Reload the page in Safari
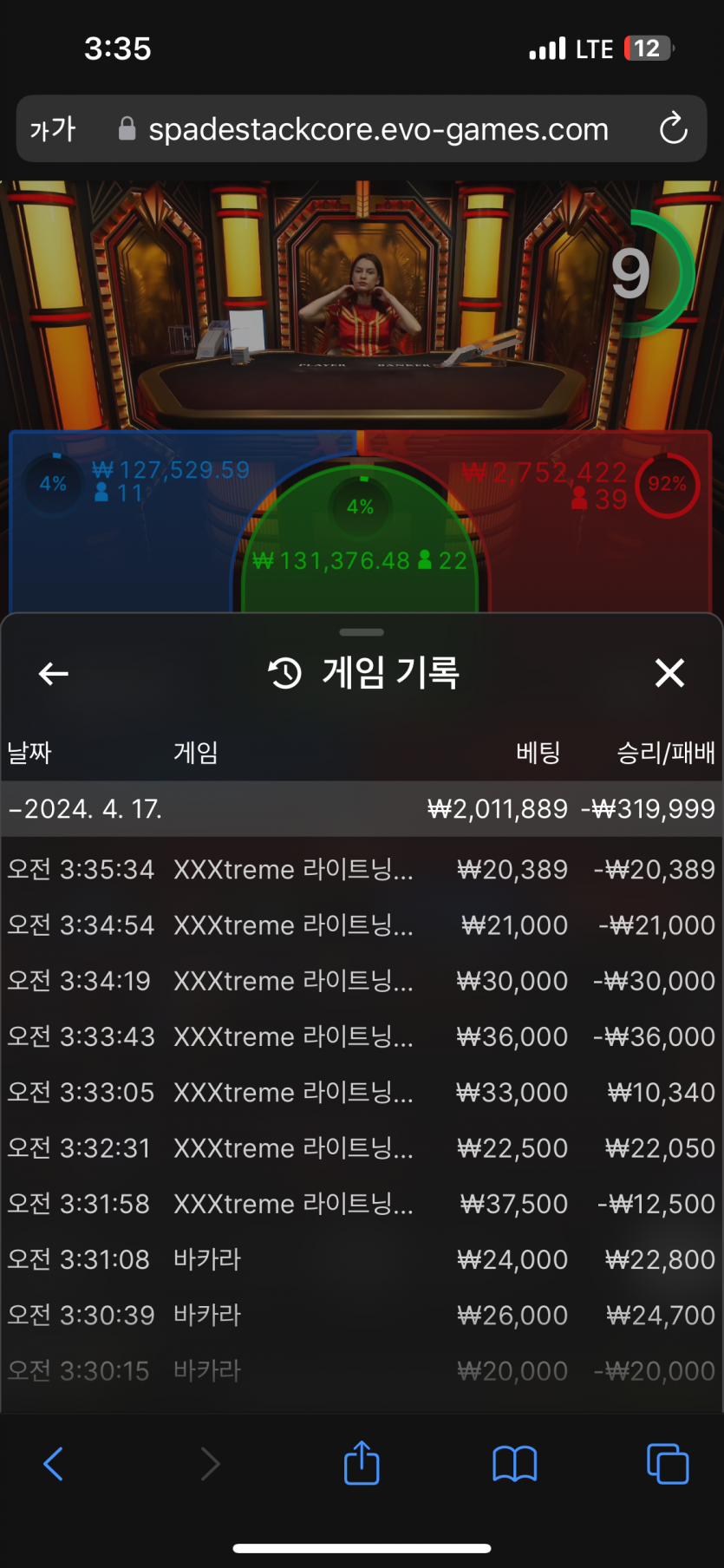This screenshot has width=724, height=1568. [x=673, y=129]
